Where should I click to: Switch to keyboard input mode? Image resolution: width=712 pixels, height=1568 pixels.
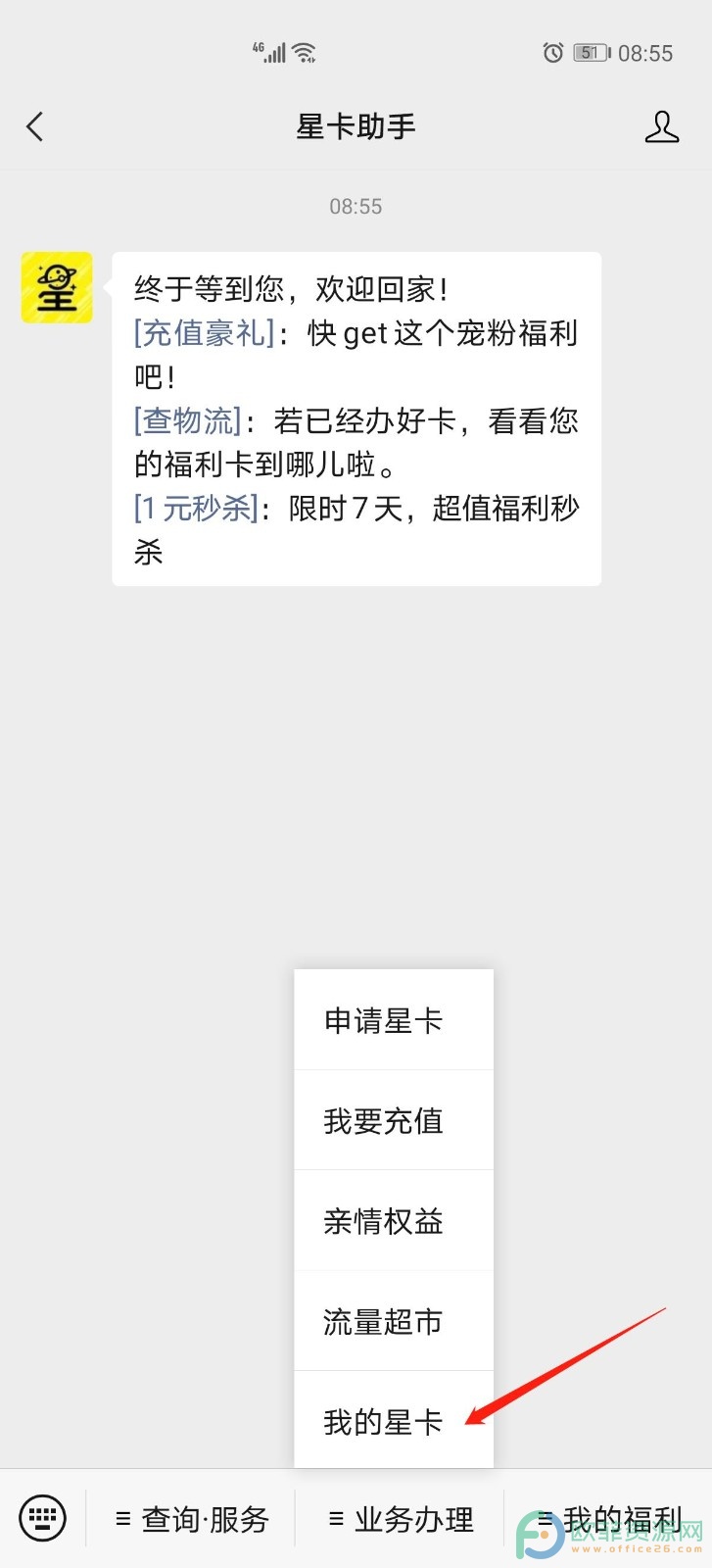click(x=43, y=1519)
